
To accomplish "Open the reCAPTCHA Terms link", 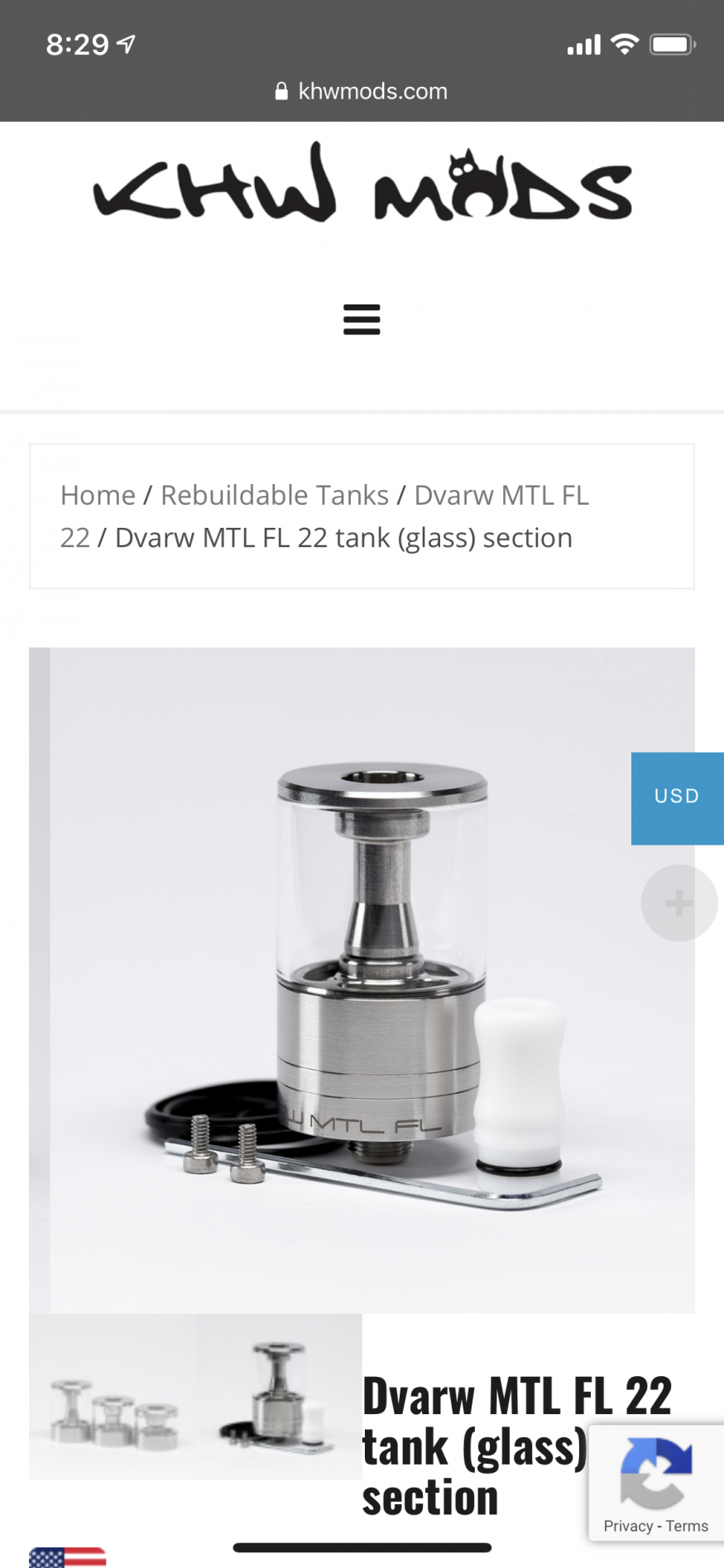I will 687,1526.
